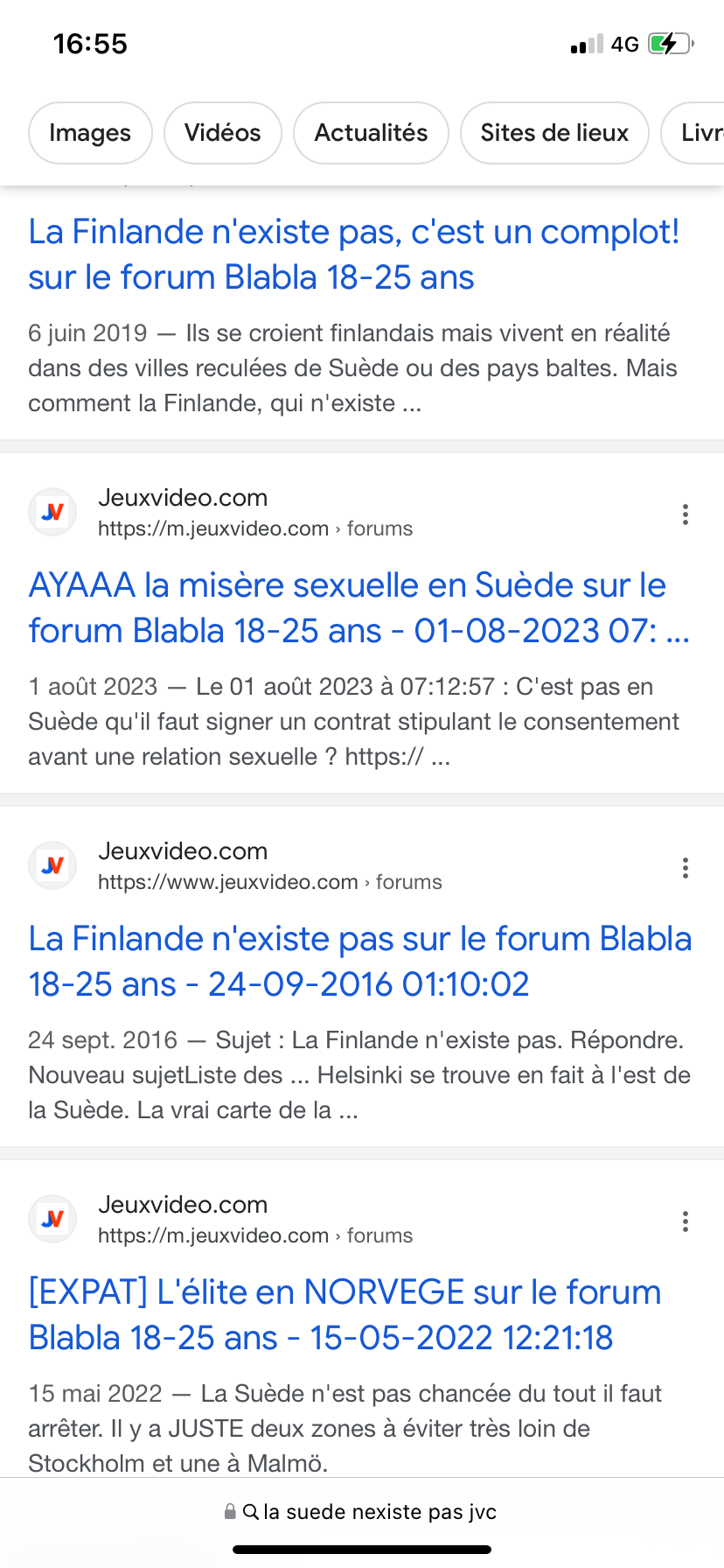Open "La Finlande n'existe pas, c'est un complot!" result
The height and width of the screenshot is (1568, 724).
[x=354, y=255]
